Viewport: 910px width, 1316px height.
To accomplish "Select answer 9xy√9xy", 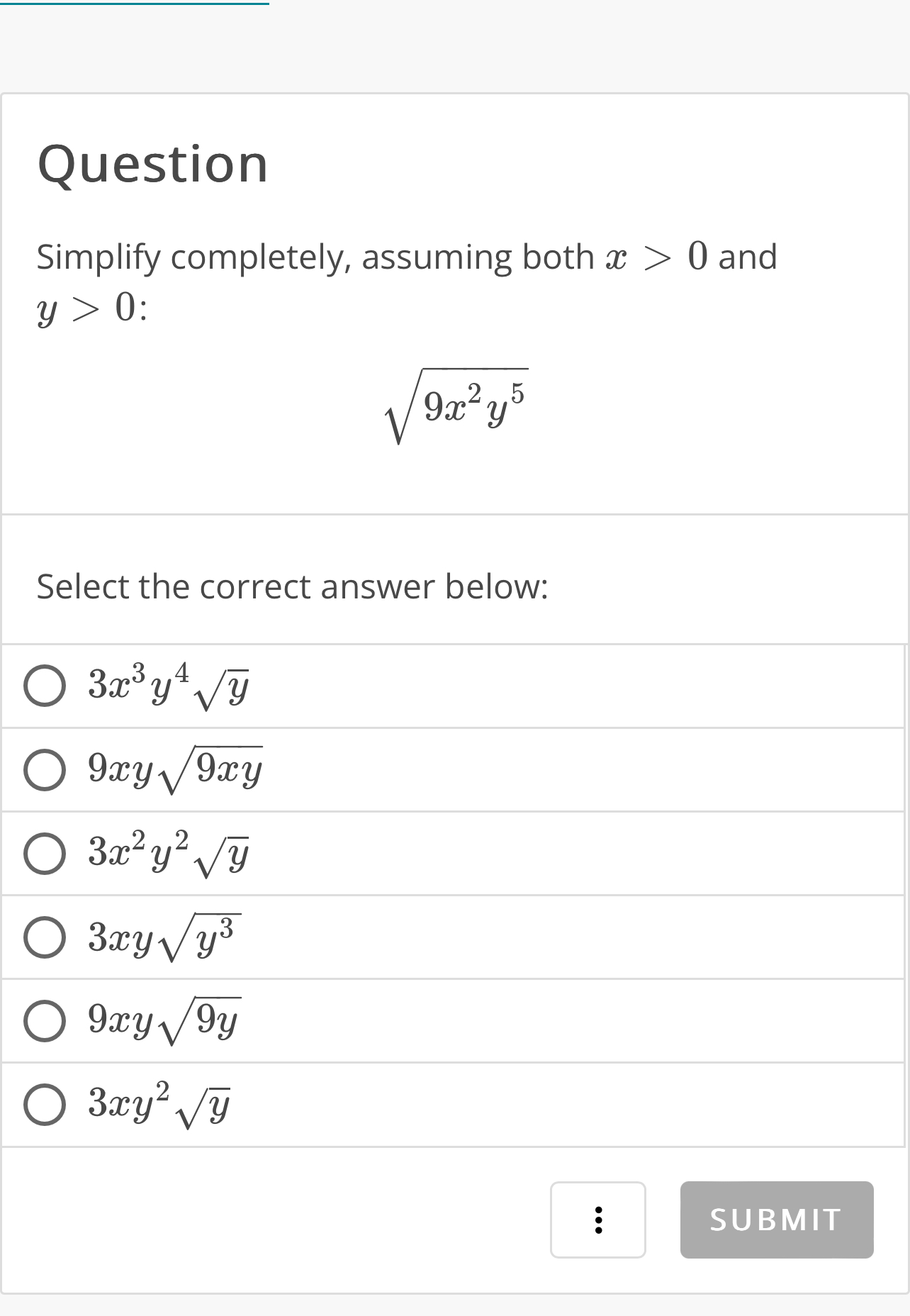I will (44, 770).
